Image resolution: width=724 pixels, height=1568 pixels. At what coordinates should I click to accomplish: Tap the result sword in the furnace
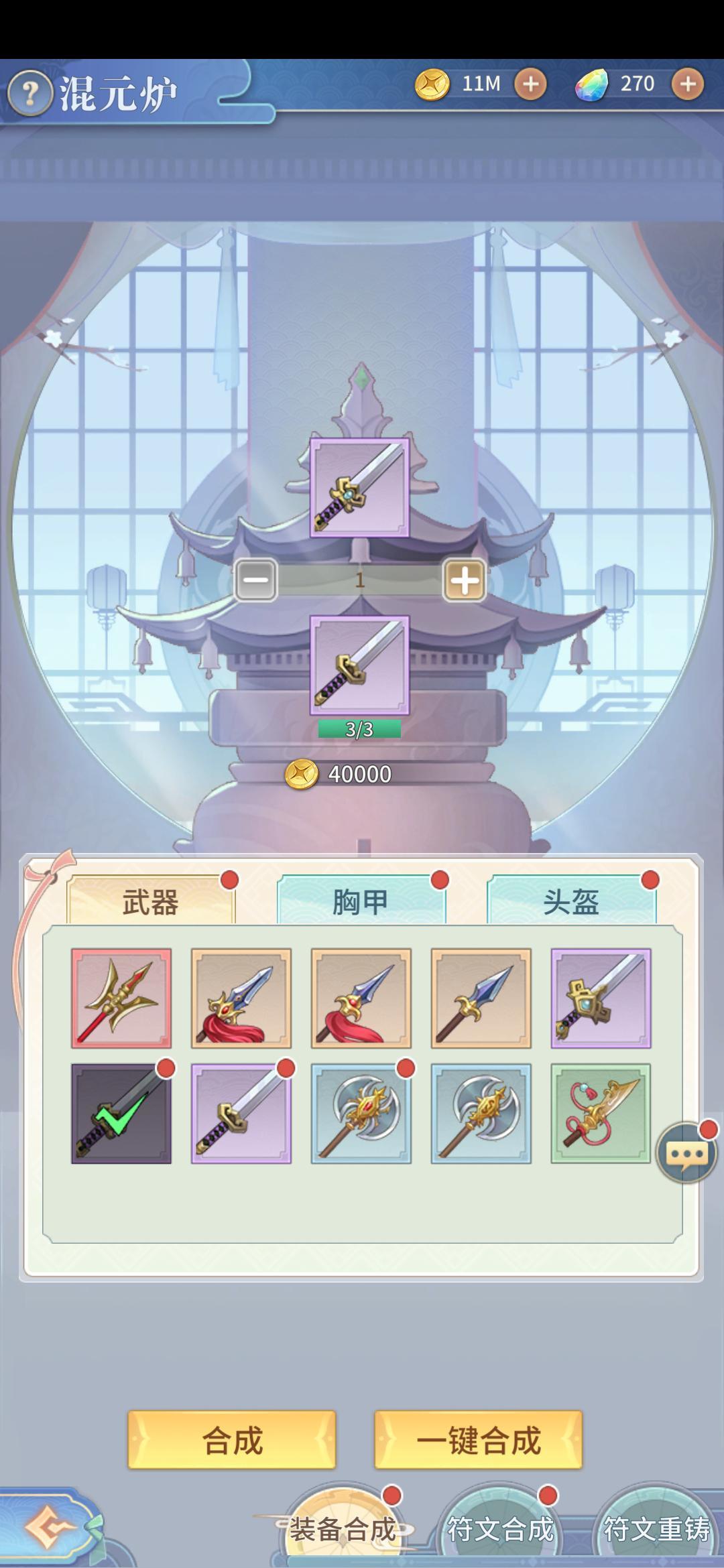359,488
